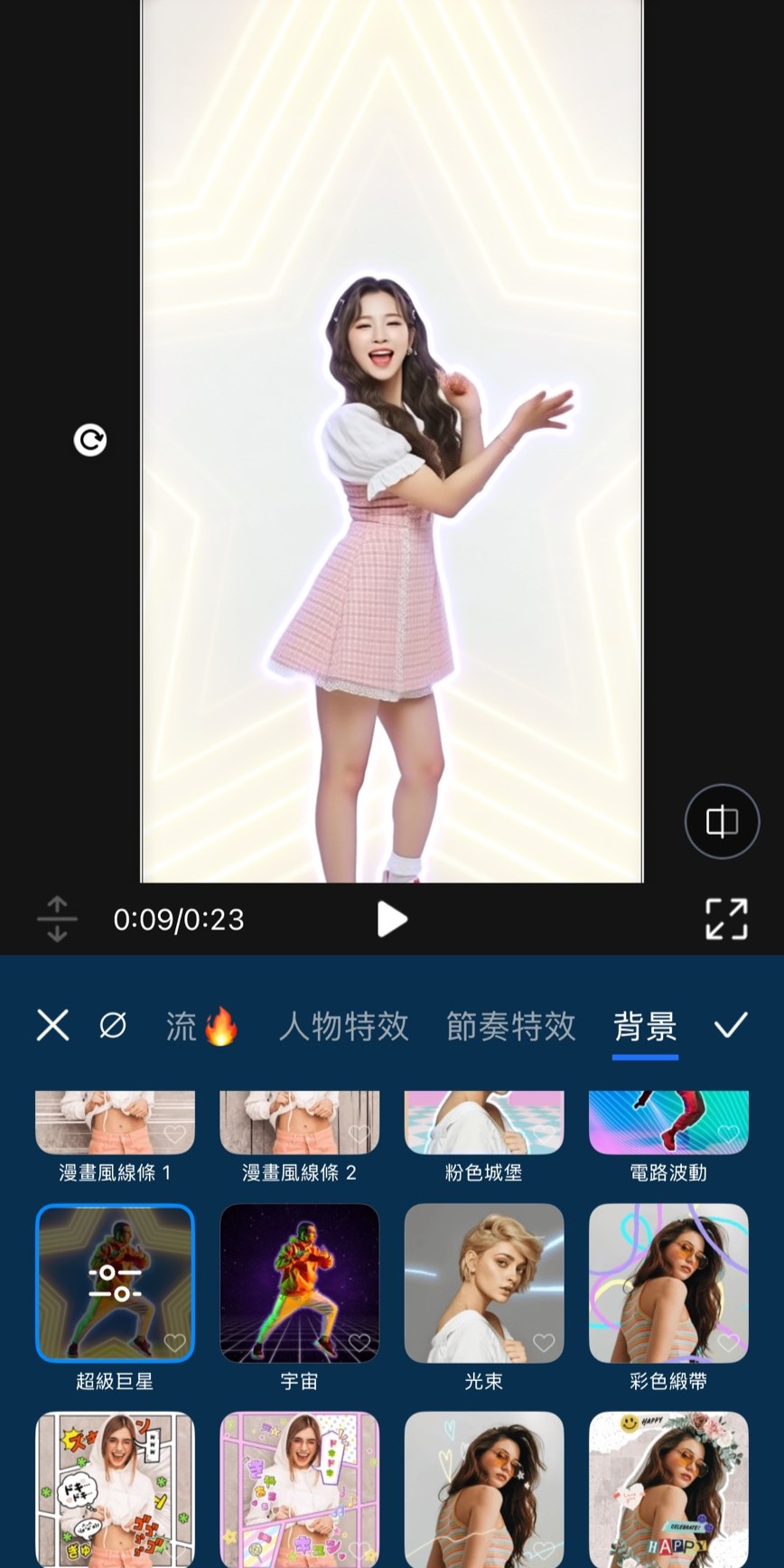Confirm effects with the checkmark icon
This screenshot has width=784, height=1568.
coord(732,1026)
